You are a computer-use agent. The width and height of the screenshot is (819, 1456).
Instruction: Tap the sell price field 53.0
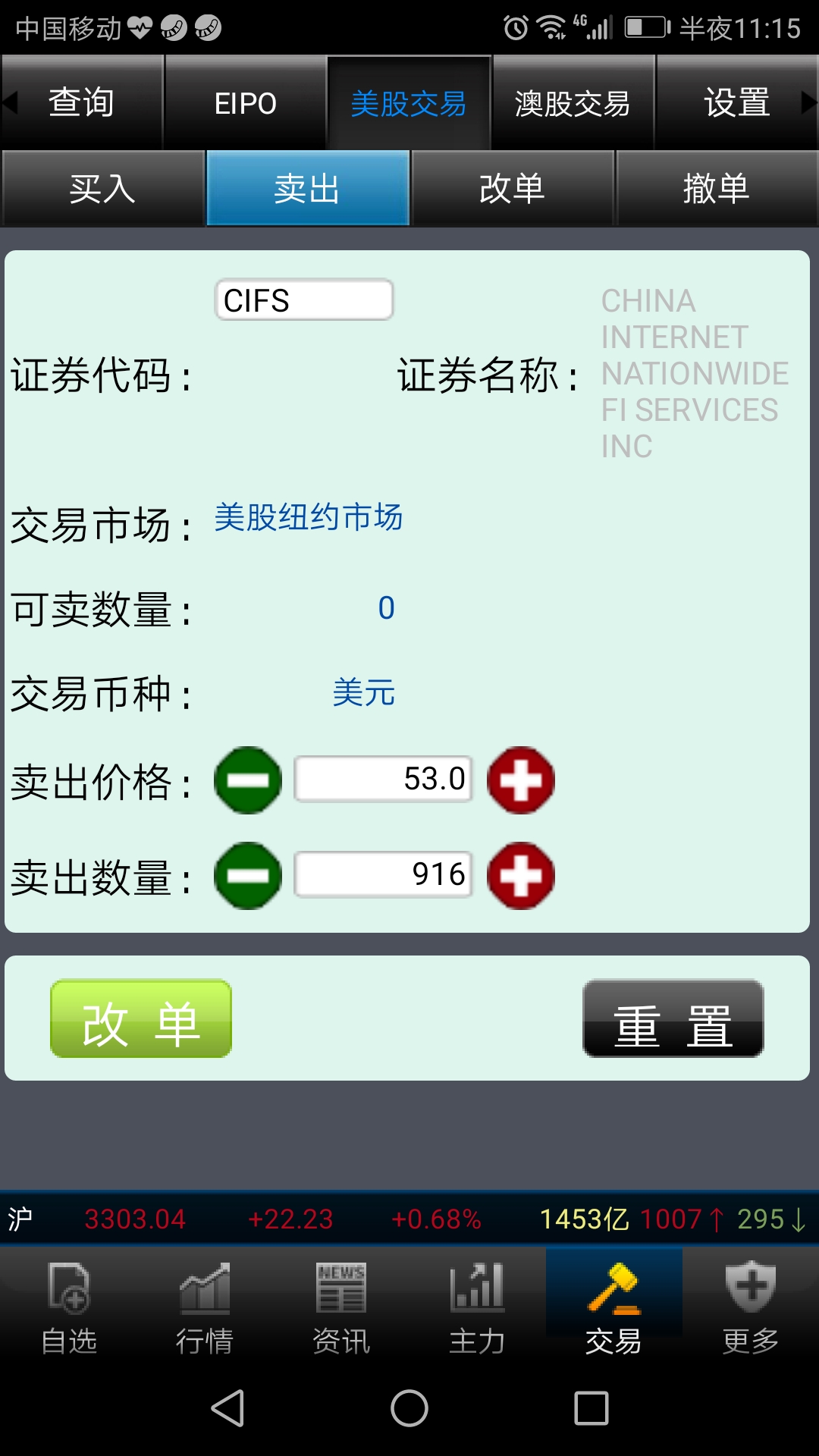(x=384, y=779)
